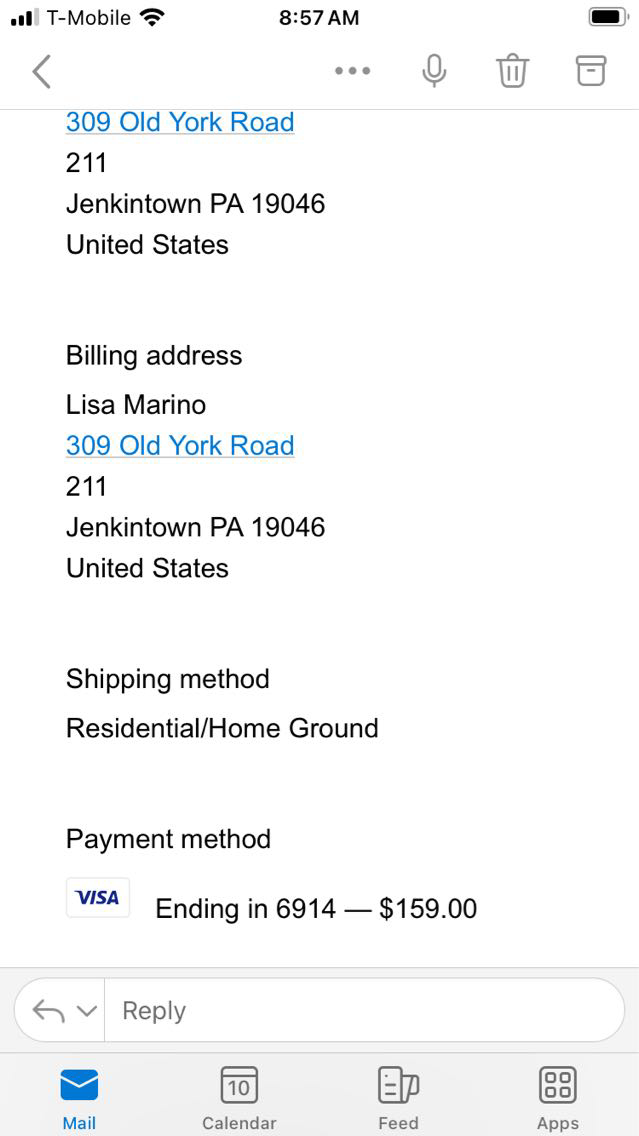639x1136 pixels.
Task: Switch to the Feed tab
Action: pos(398,1097)
